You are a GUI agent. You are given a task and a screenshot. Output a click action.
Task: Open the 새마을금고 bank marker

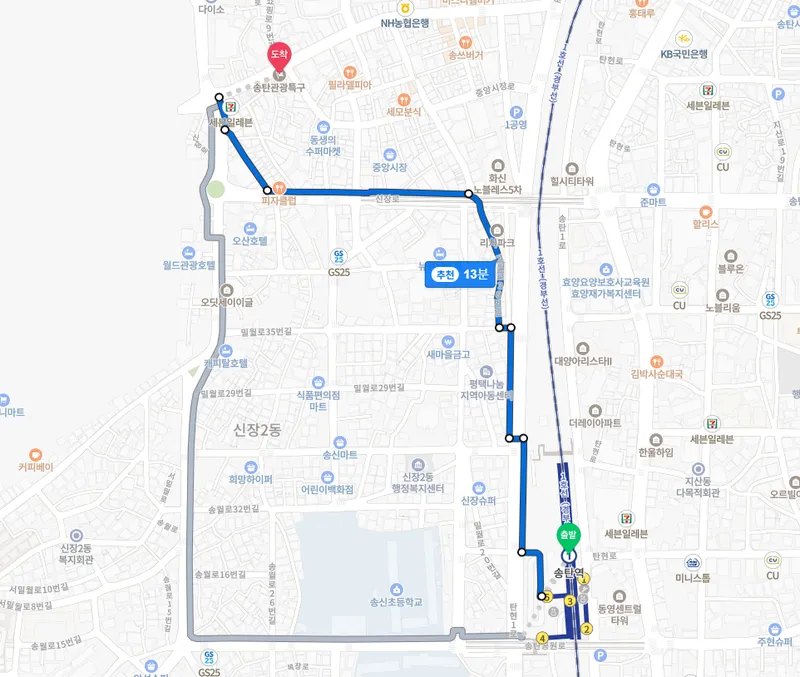[447, 339]
